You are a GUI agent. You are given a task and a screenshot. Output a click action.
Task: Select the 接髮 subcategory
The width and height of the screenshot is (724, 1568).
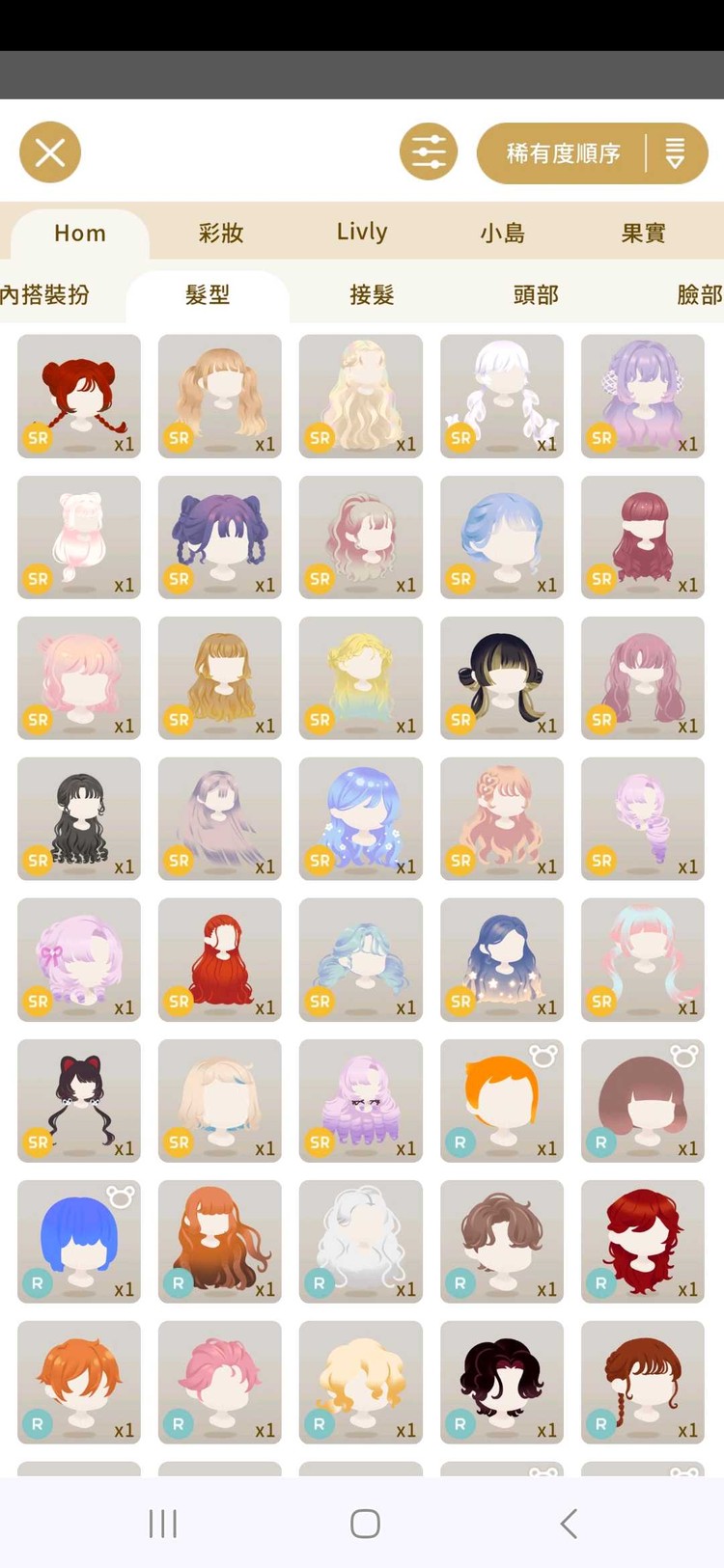pos(372,294)
